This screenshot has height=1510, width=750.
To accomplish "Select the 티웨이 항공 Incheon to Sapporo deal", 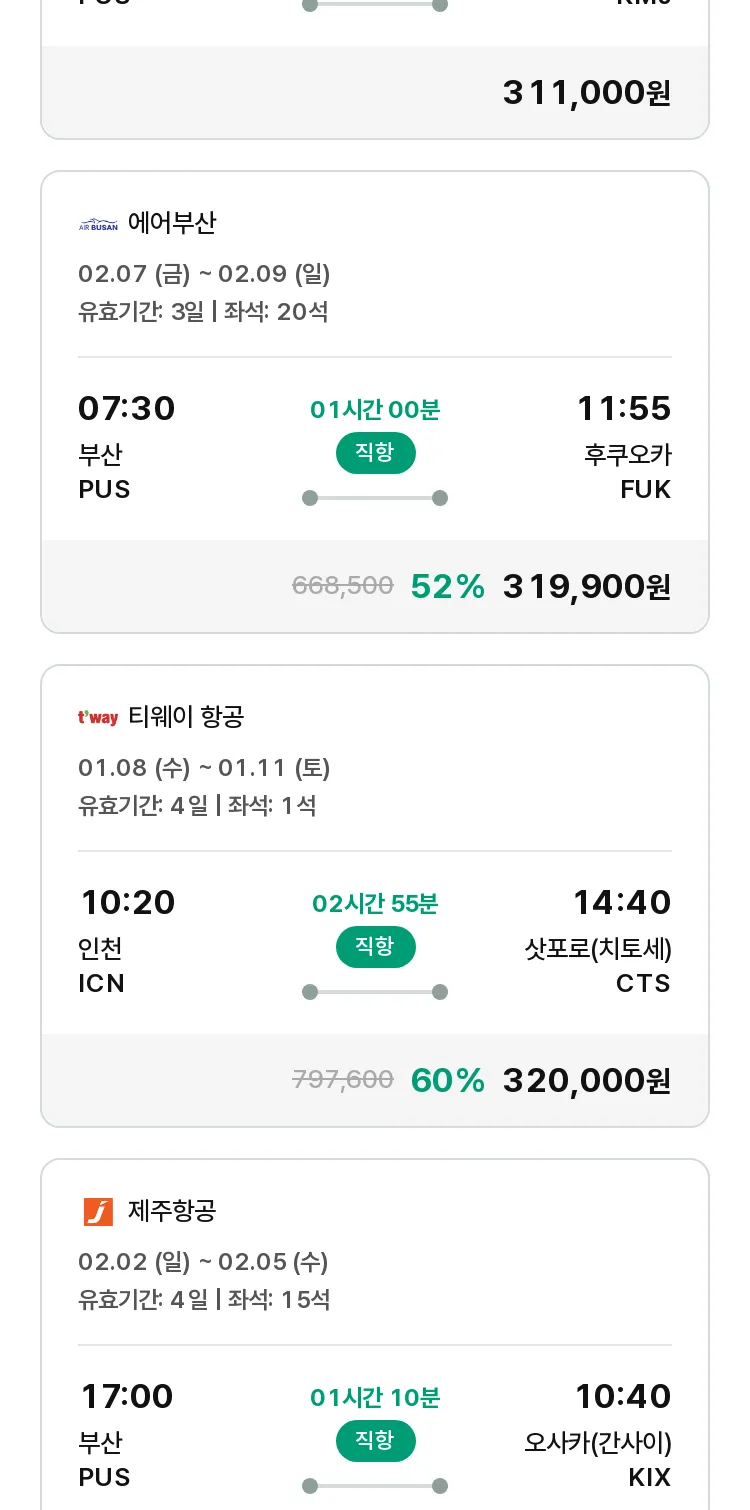I will click(x=375, y=896).
